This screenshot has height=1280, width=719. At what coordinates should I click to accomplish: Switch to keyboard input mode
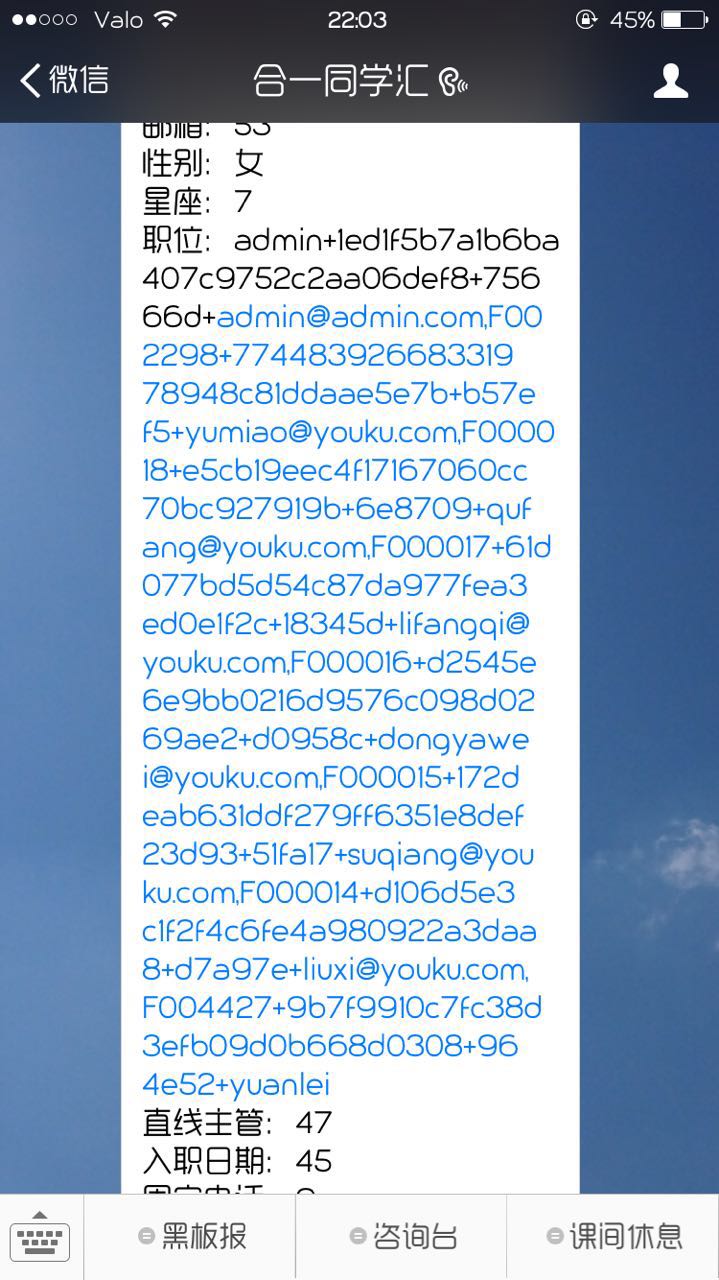pyautogui.click(x=41, y=1237)
